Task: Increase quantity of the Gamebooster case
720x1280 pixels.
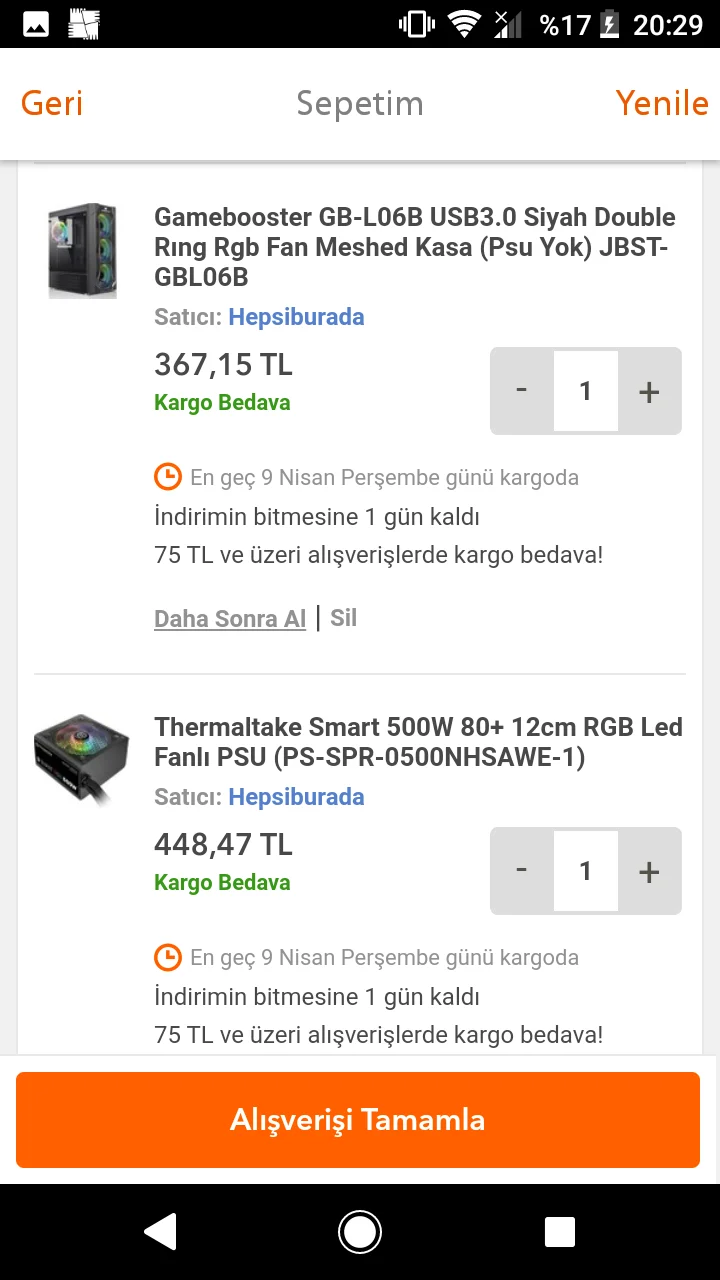Action: click(x=649, y=391)
